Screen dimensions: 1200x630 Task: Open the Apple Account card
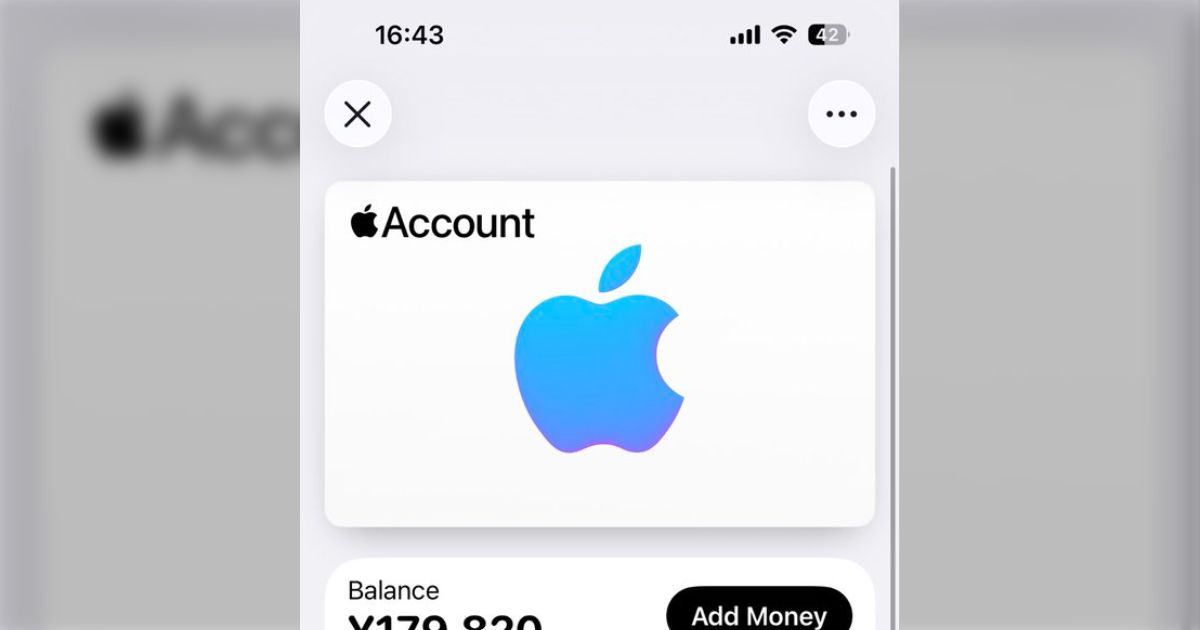pyautogui.click(x=599, y=353)
